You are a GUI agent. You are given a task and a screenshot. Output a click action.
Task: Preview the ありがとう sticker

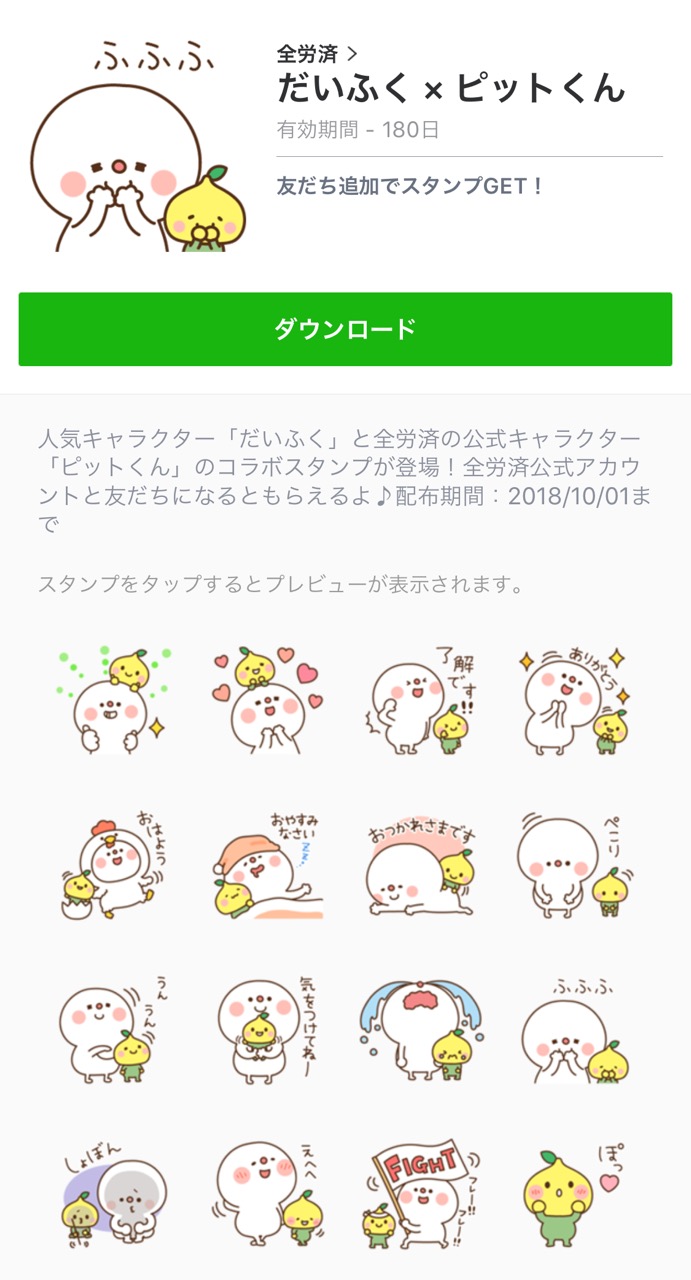pos(574,700)
